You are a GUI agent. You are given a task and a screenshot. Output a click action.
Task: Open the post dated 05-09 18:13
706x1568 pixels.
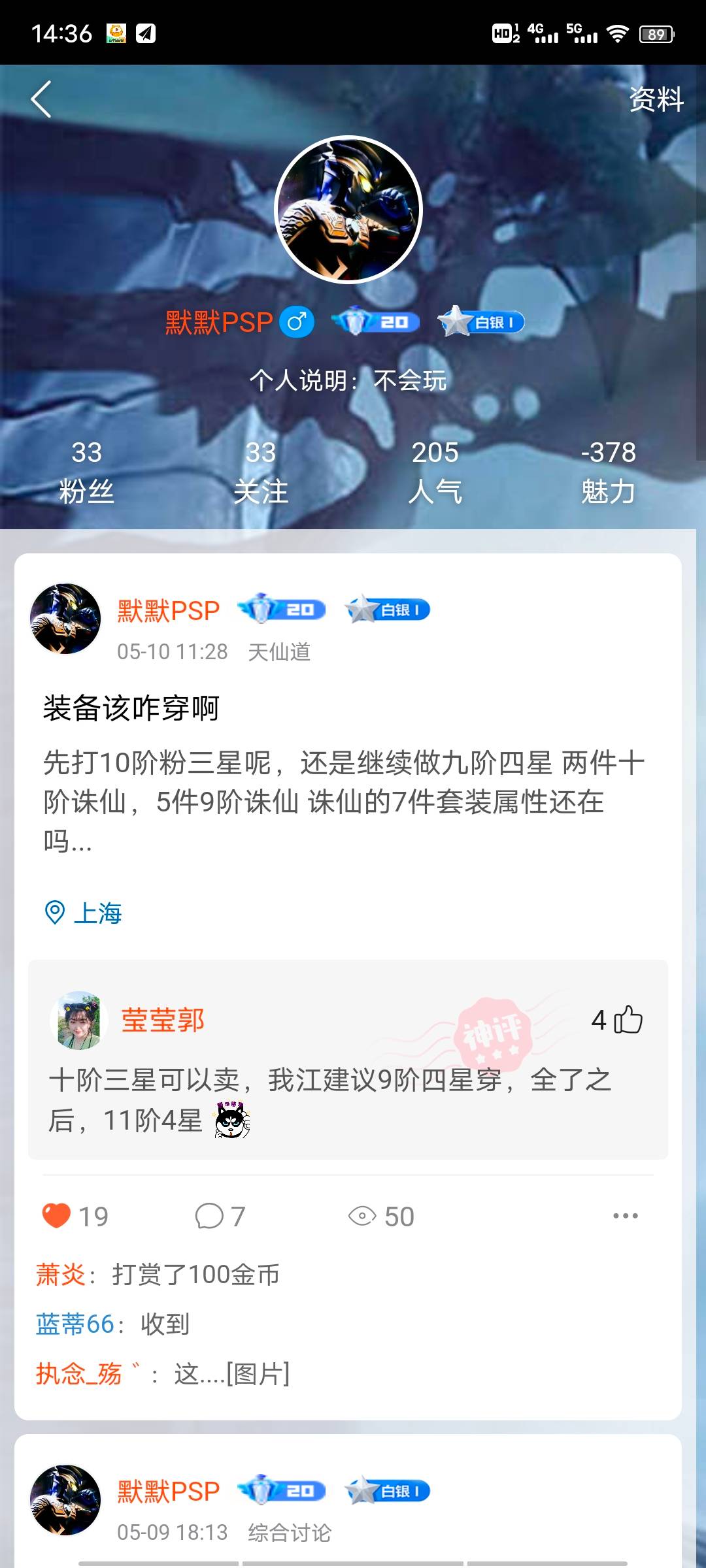click(x=172, y=1532)
